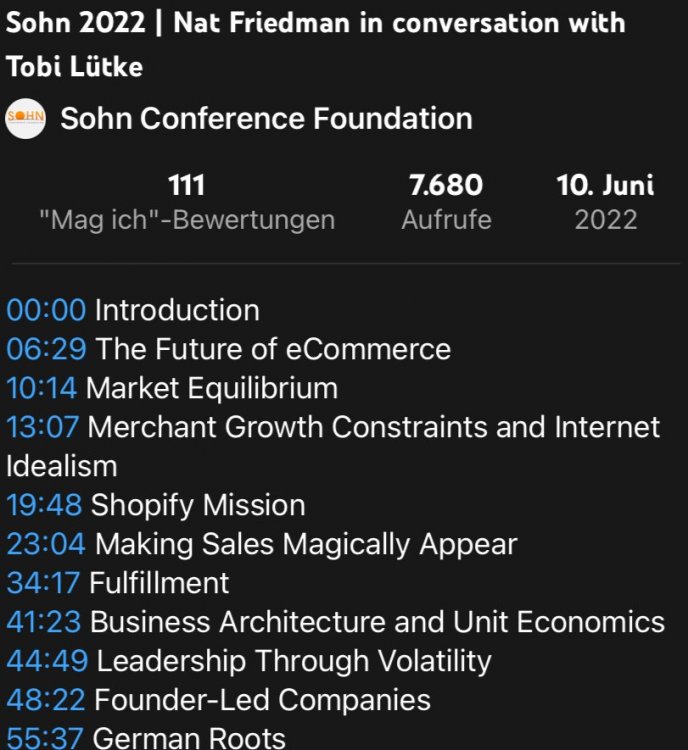The image size is (688, 750).
Task: Jump to 19:48 Shopify Mission
Action: tap(44, 505)
